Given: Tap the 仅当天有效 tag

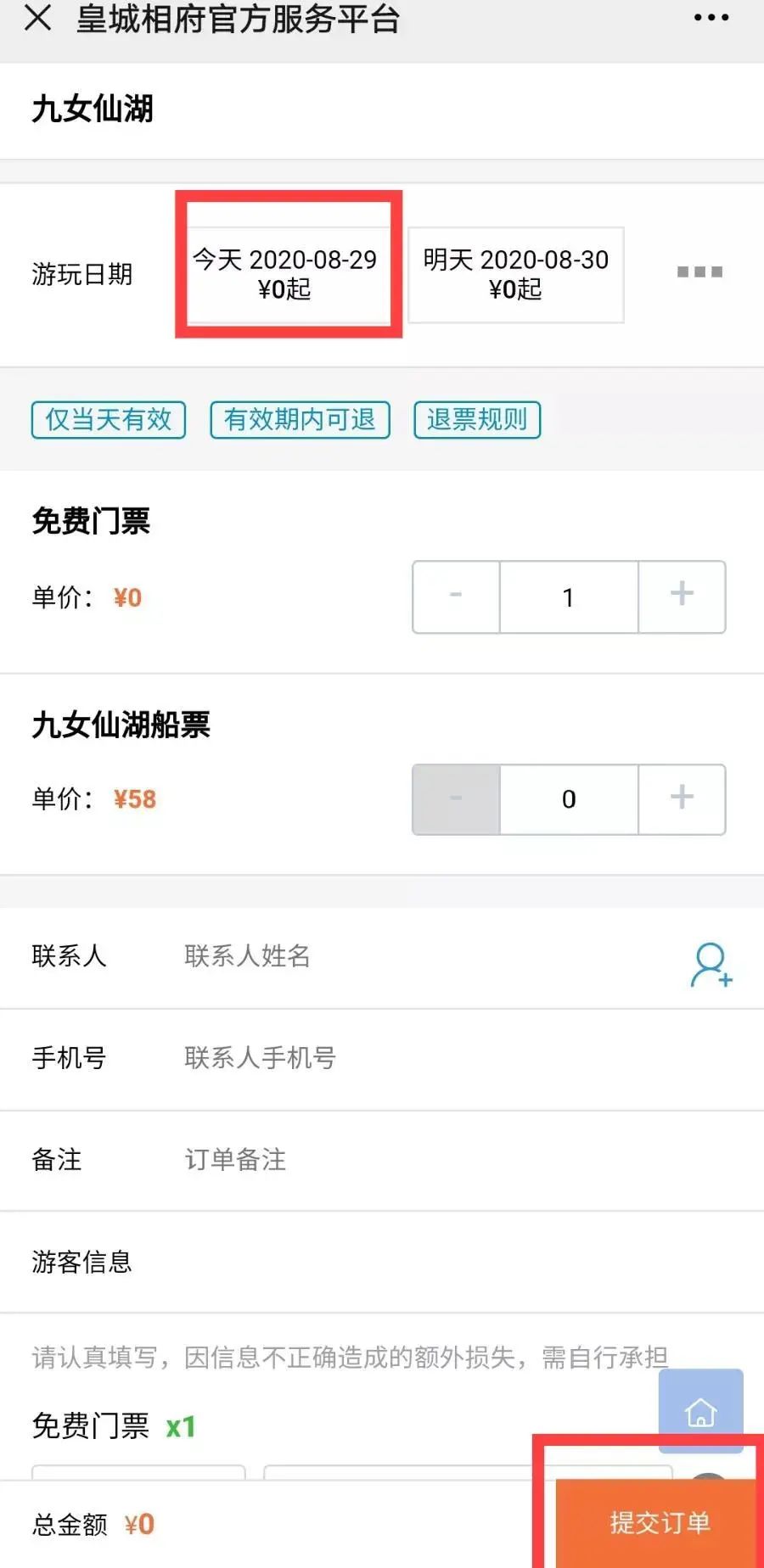Looking at the screenshot, I should click(x=109, y=419).
